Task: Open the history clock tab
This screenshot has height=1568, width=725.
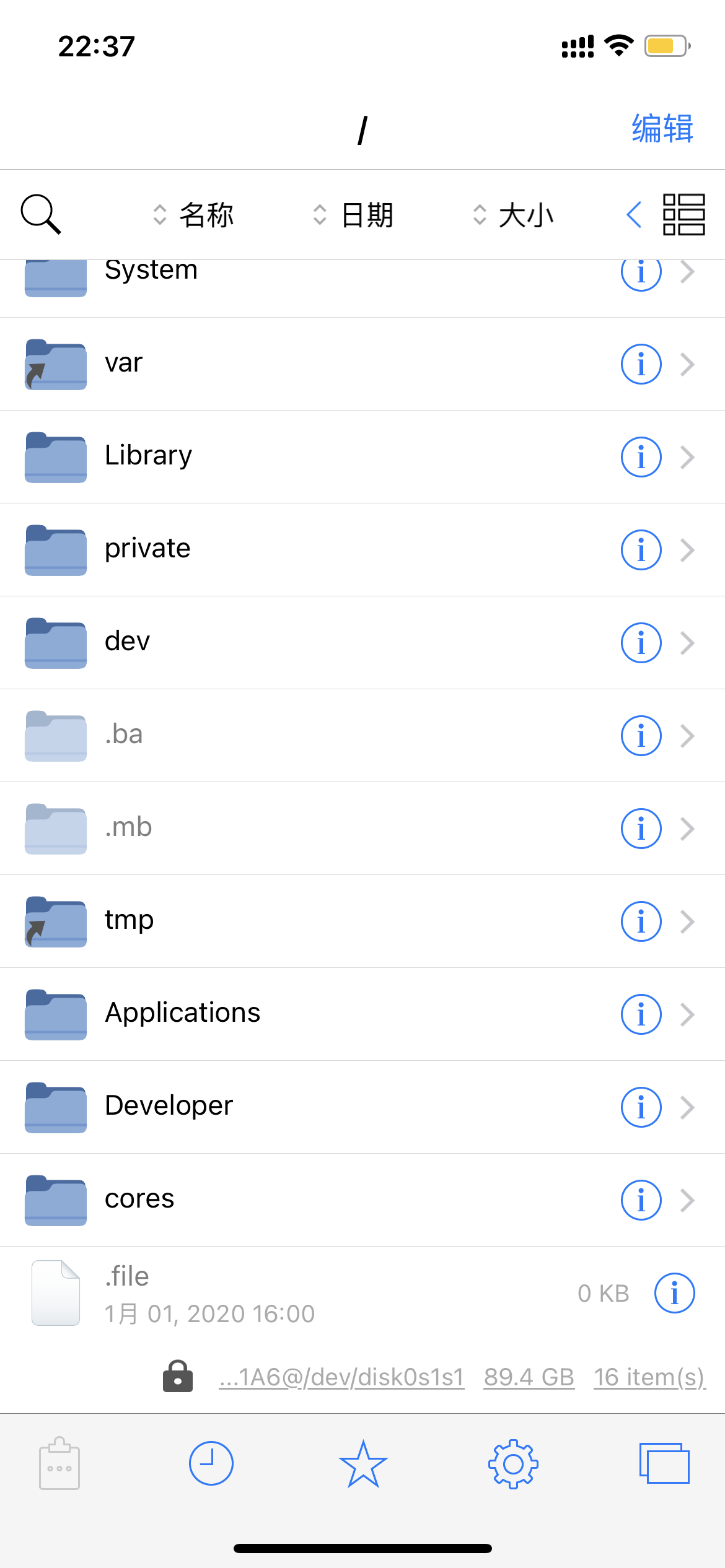Action: 211,1464
